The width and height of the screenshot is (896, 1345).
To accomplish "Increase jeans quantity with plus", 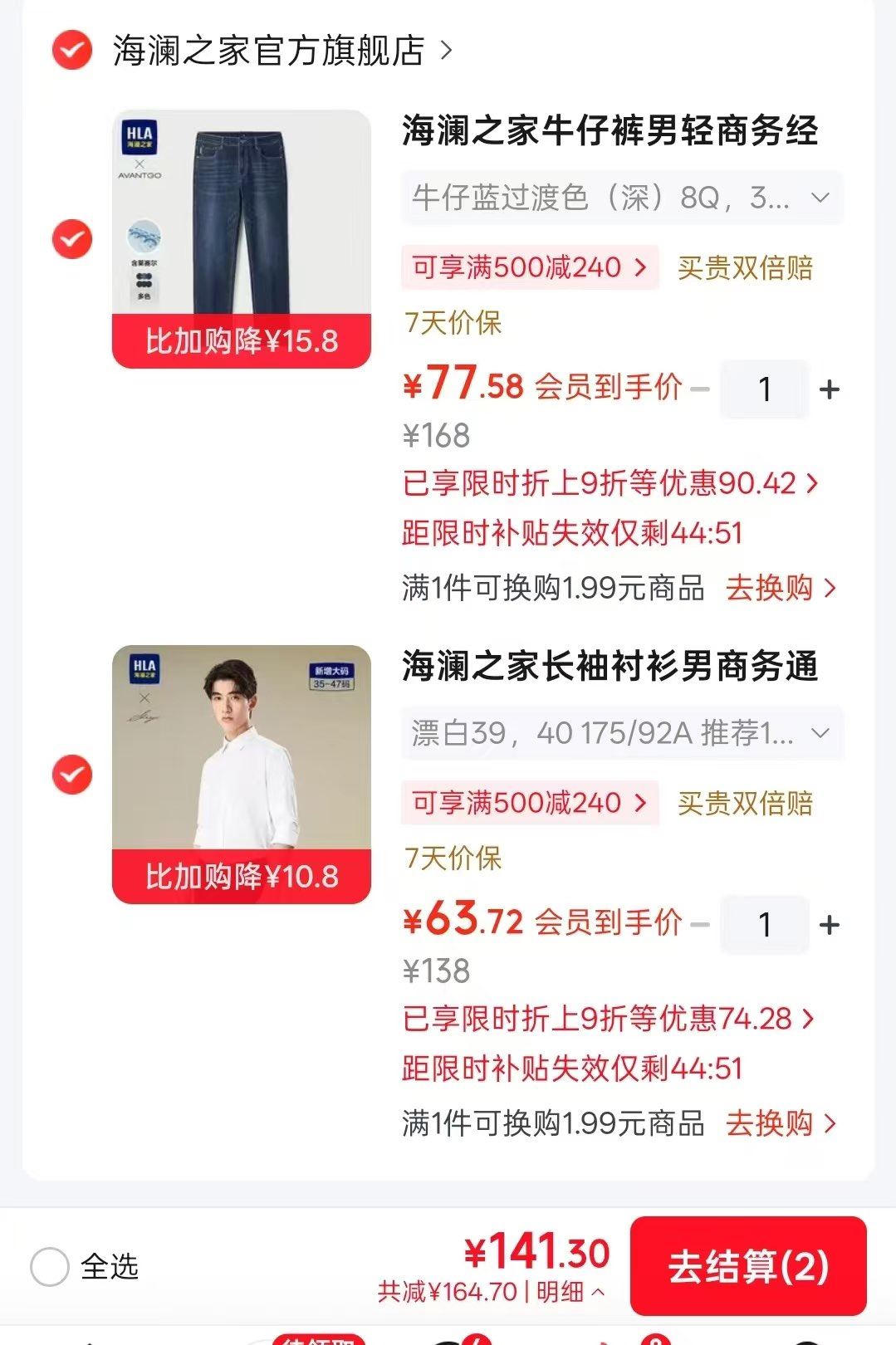I will tap(829, 389).
